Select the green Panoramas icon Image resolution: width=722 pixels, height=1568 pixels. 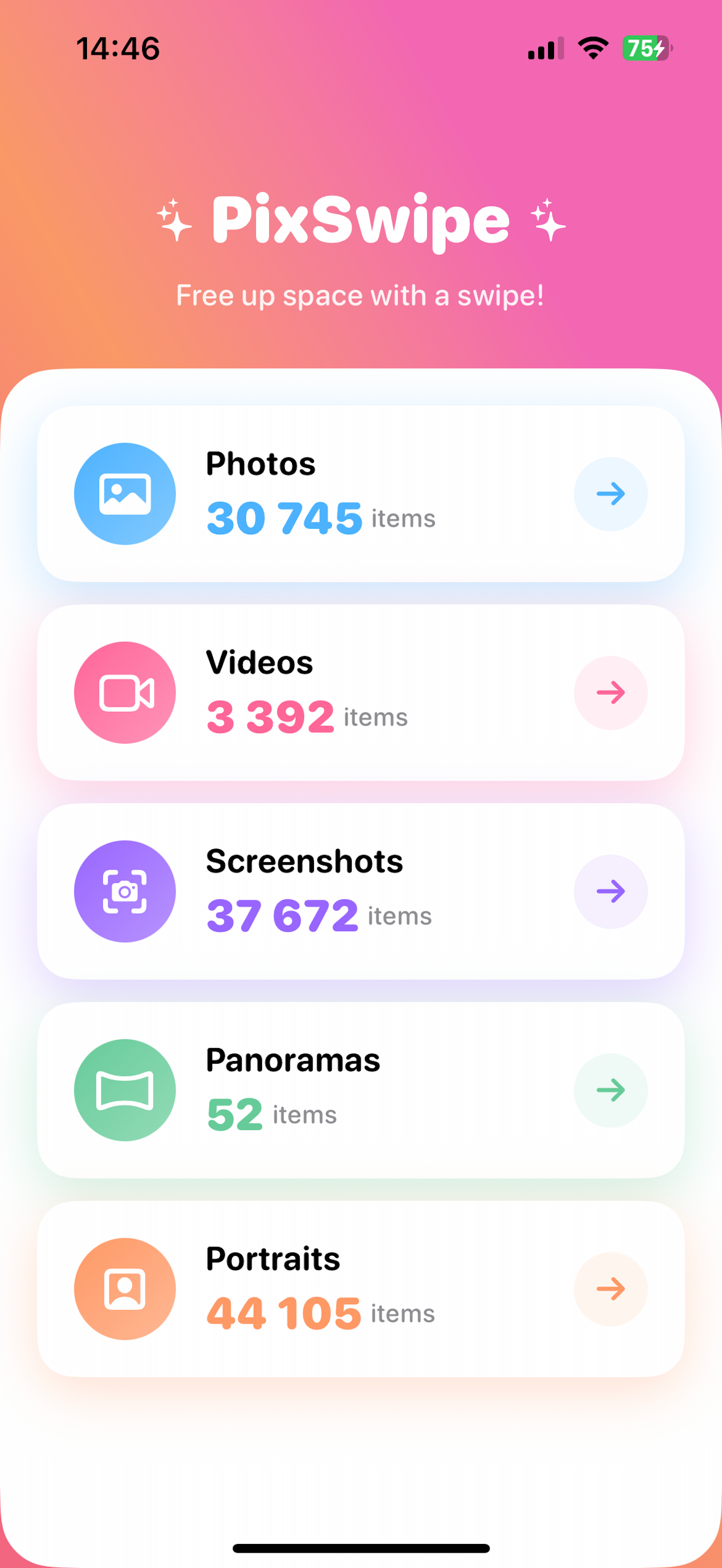pos(124,1090)
